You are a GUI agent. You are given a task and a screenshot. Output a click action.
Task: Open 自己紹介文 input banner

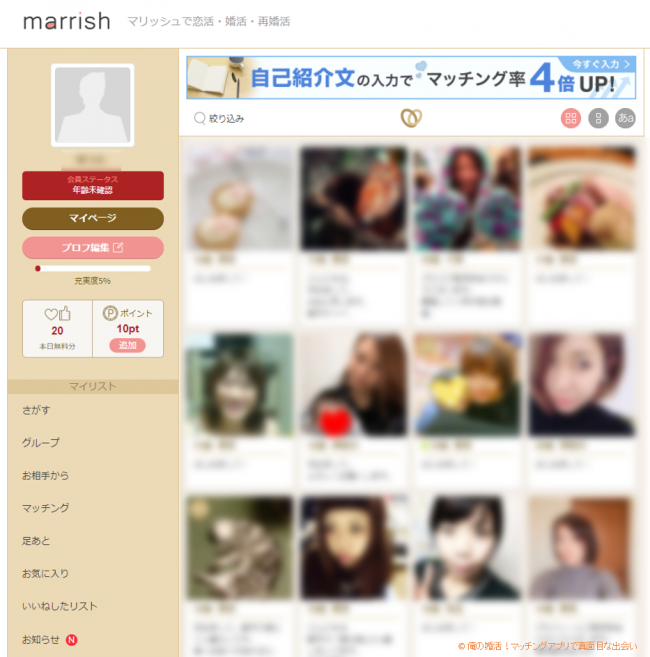tap(410, 77)
